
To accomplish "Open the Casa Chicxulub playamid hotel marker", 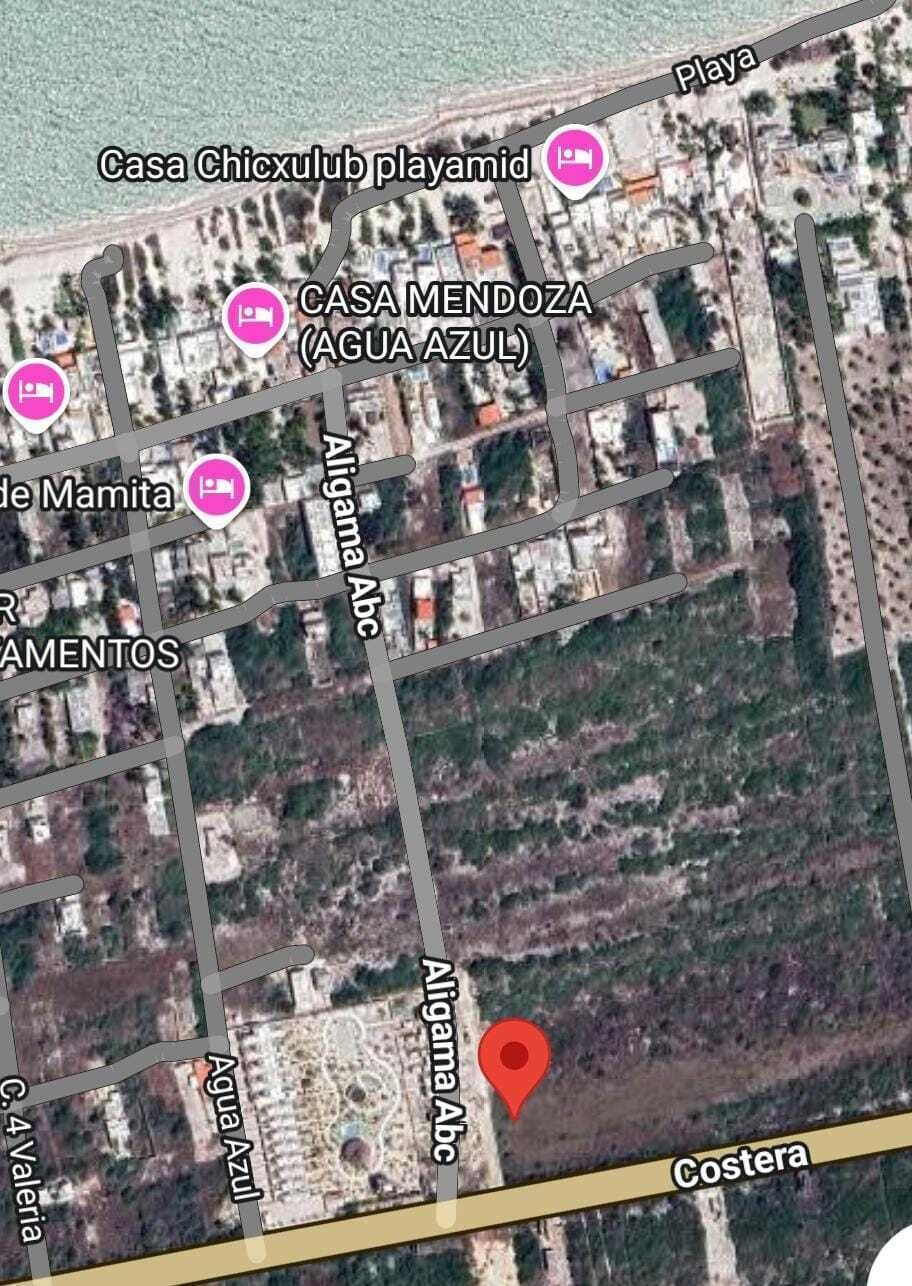I will 575,158.
